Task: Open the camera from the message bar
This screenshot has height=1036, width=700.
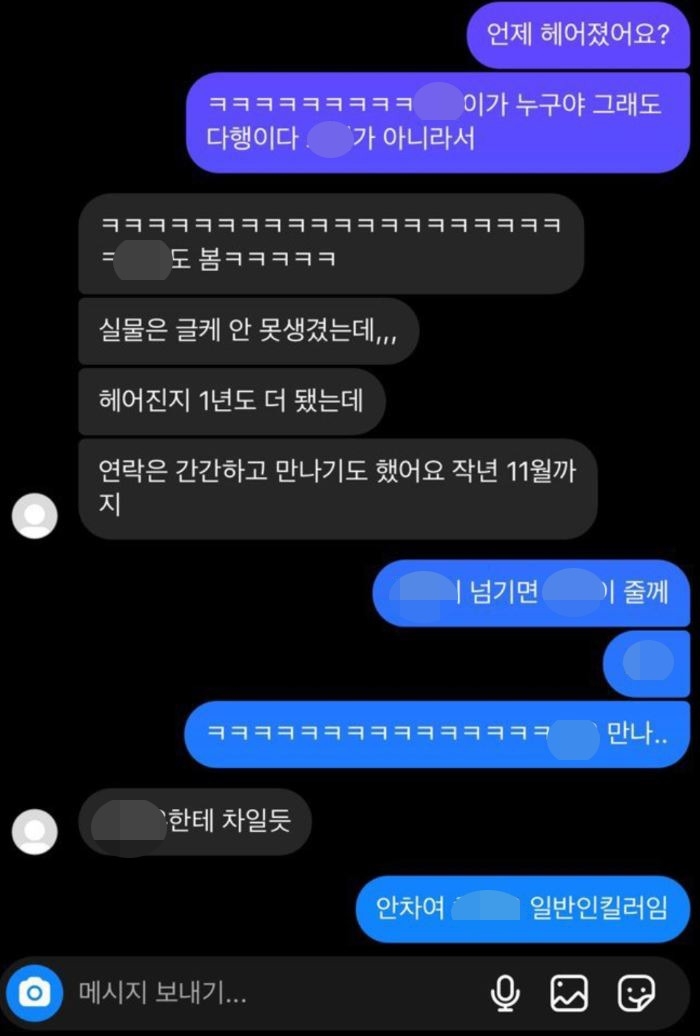Action: (x=36, y=992)
